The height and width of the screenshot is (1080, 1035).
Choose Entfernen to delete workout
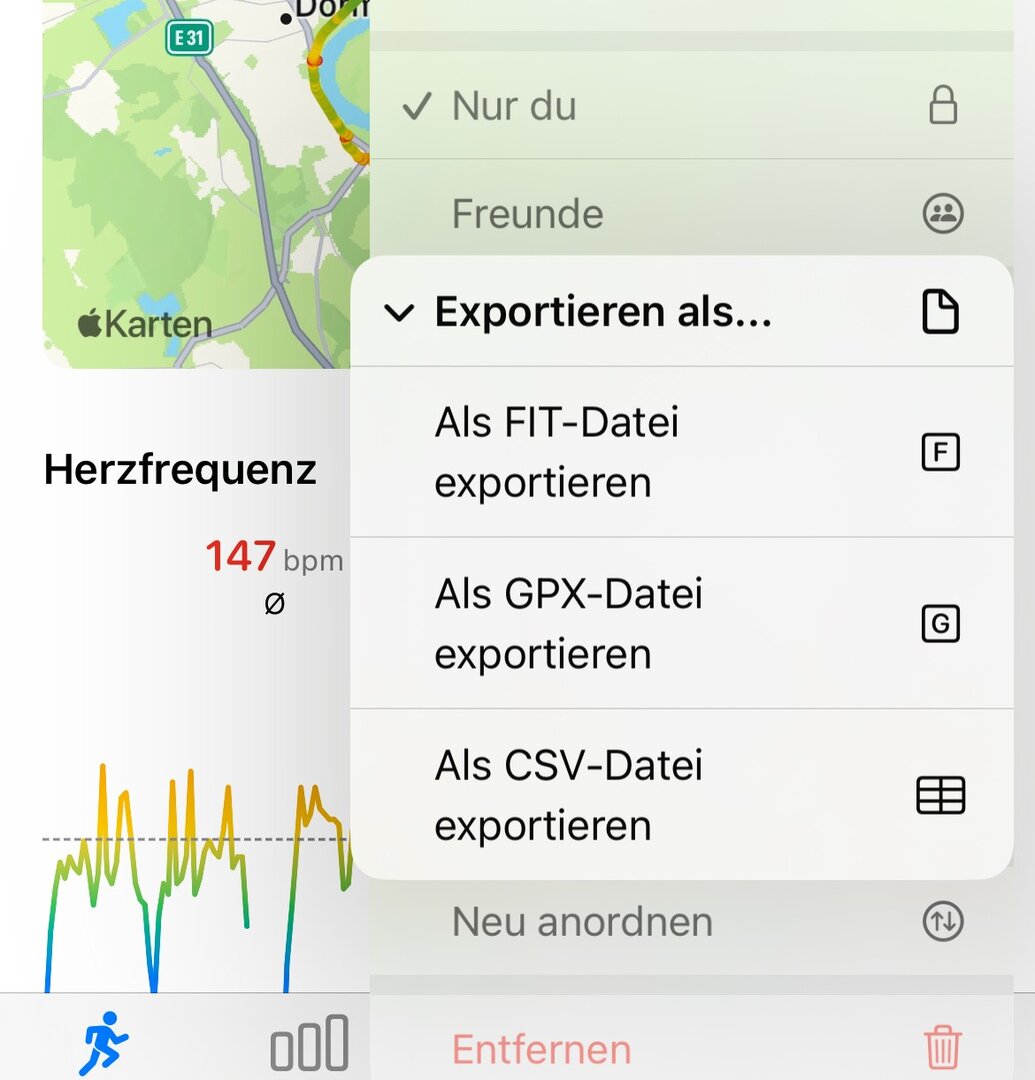[x=680, y=1049]
